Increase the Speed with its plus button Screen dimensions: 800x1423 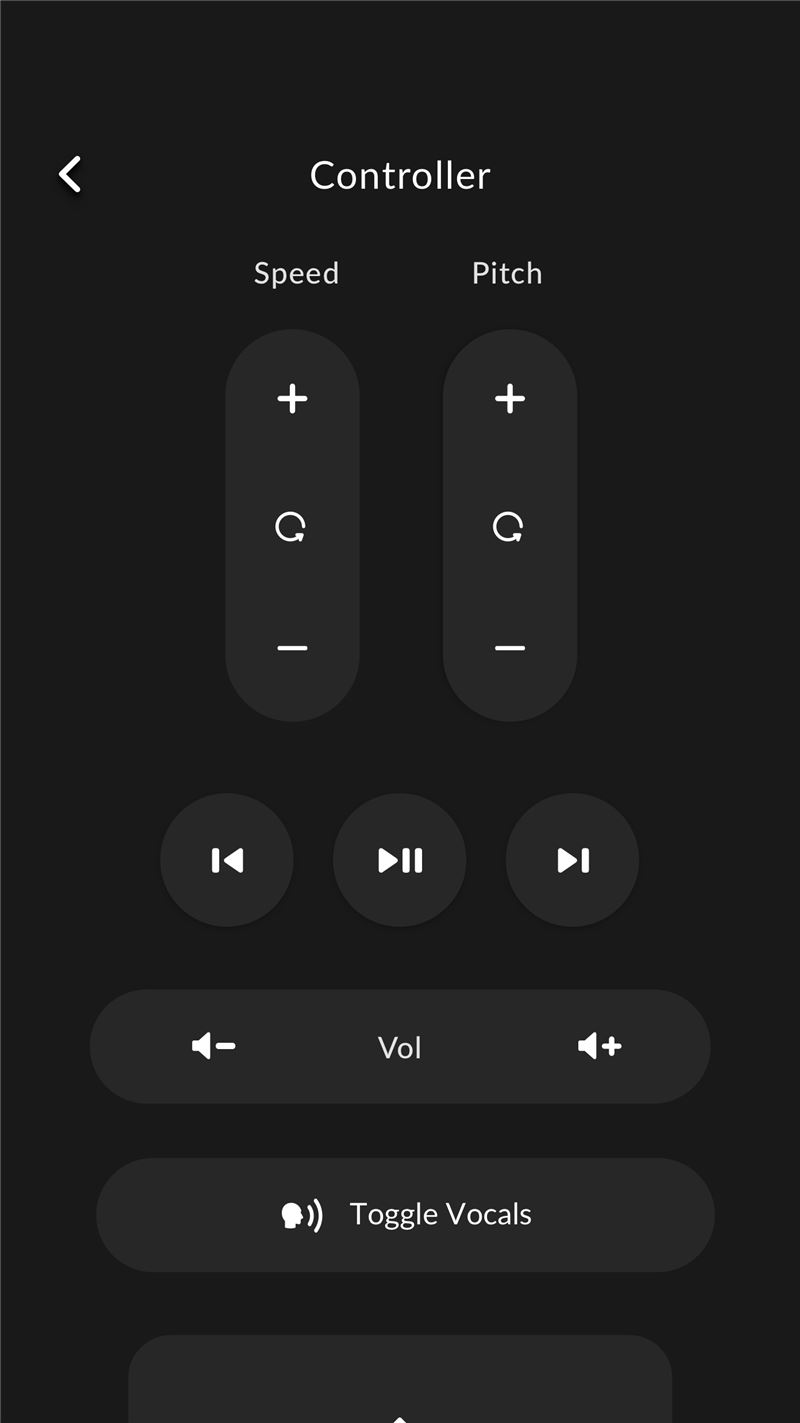click(292, 399)
